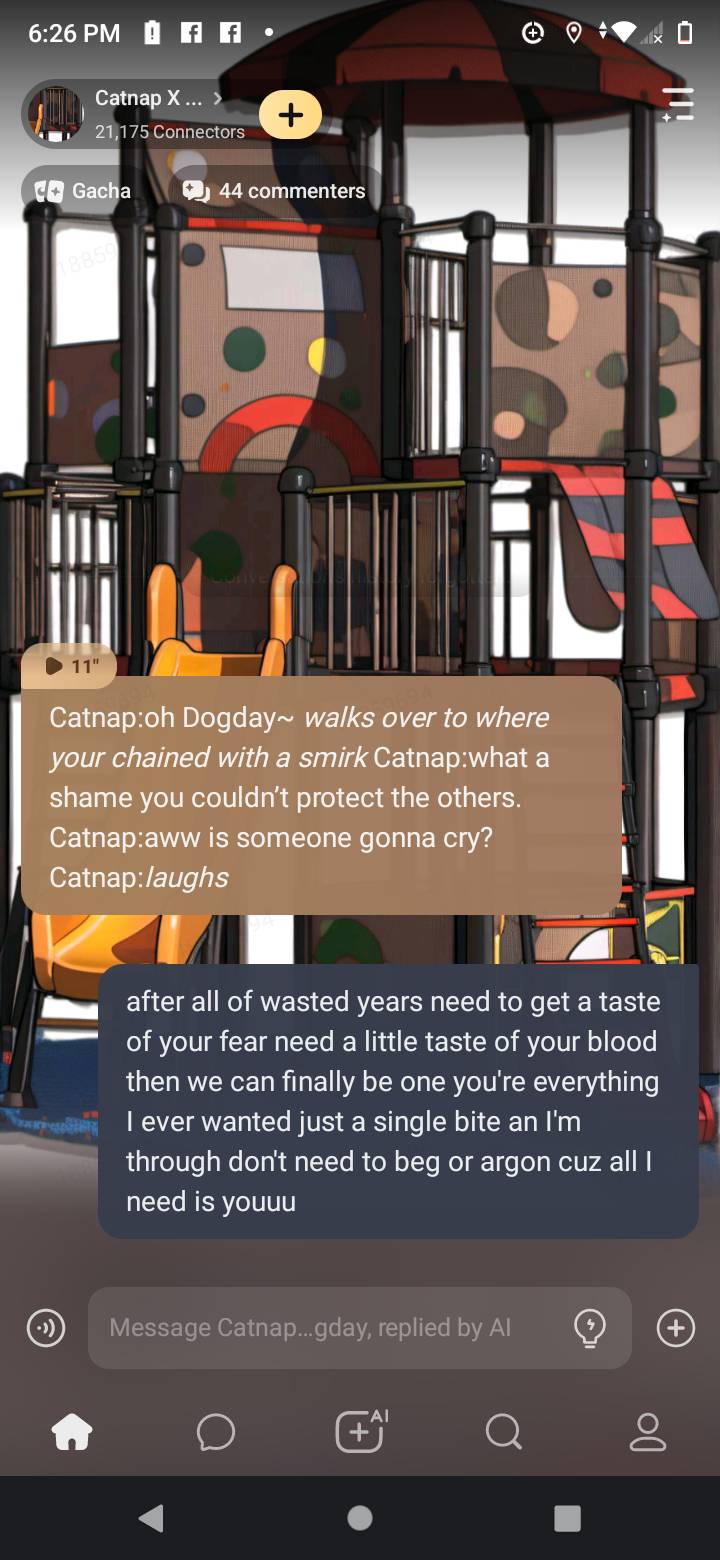Tap the voice input icon
The width and height of the screenshot is (720, 1560).
[46, 1328]
